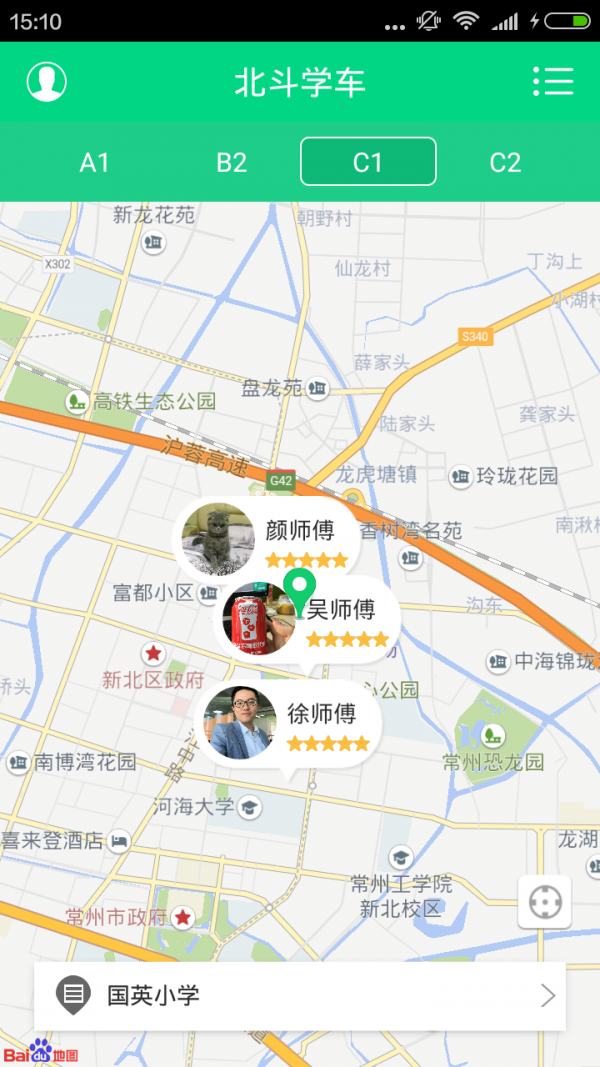
Task: Open the 国英小学 location row
Action: click(x=300, y=995)
